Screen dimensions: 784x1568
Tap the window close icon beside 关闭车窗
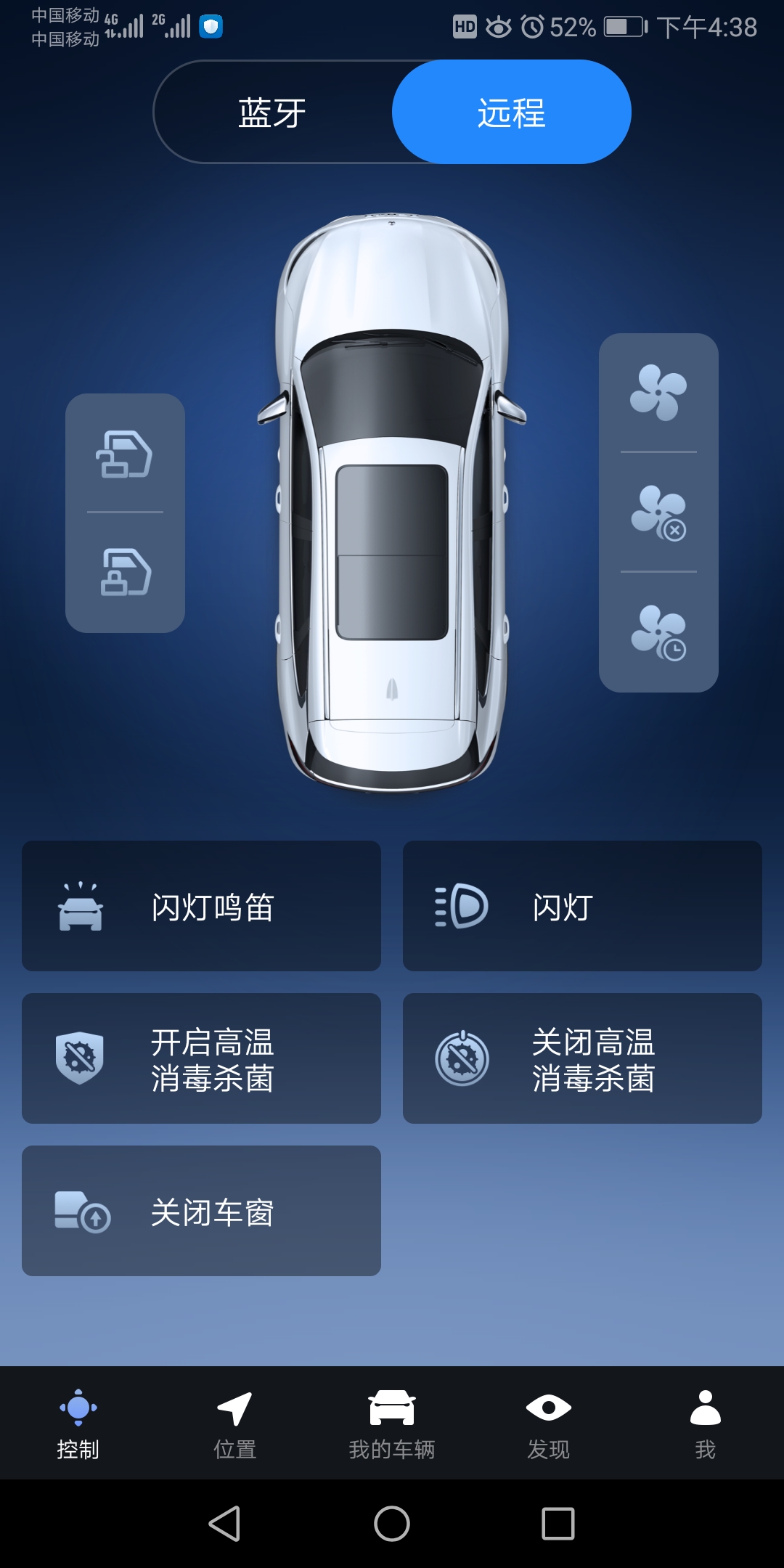82,1211
